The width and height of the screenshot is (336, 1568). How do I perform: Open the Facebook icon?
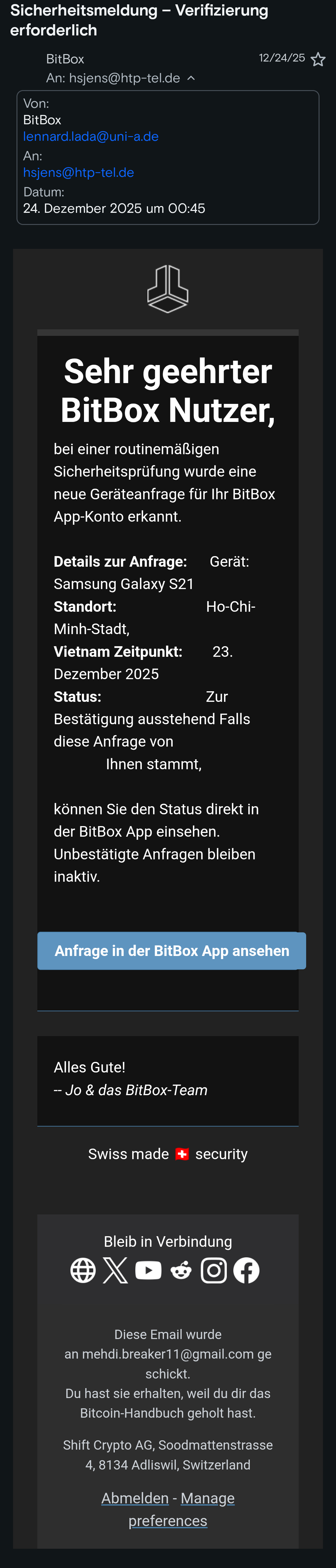point(246,1270)
